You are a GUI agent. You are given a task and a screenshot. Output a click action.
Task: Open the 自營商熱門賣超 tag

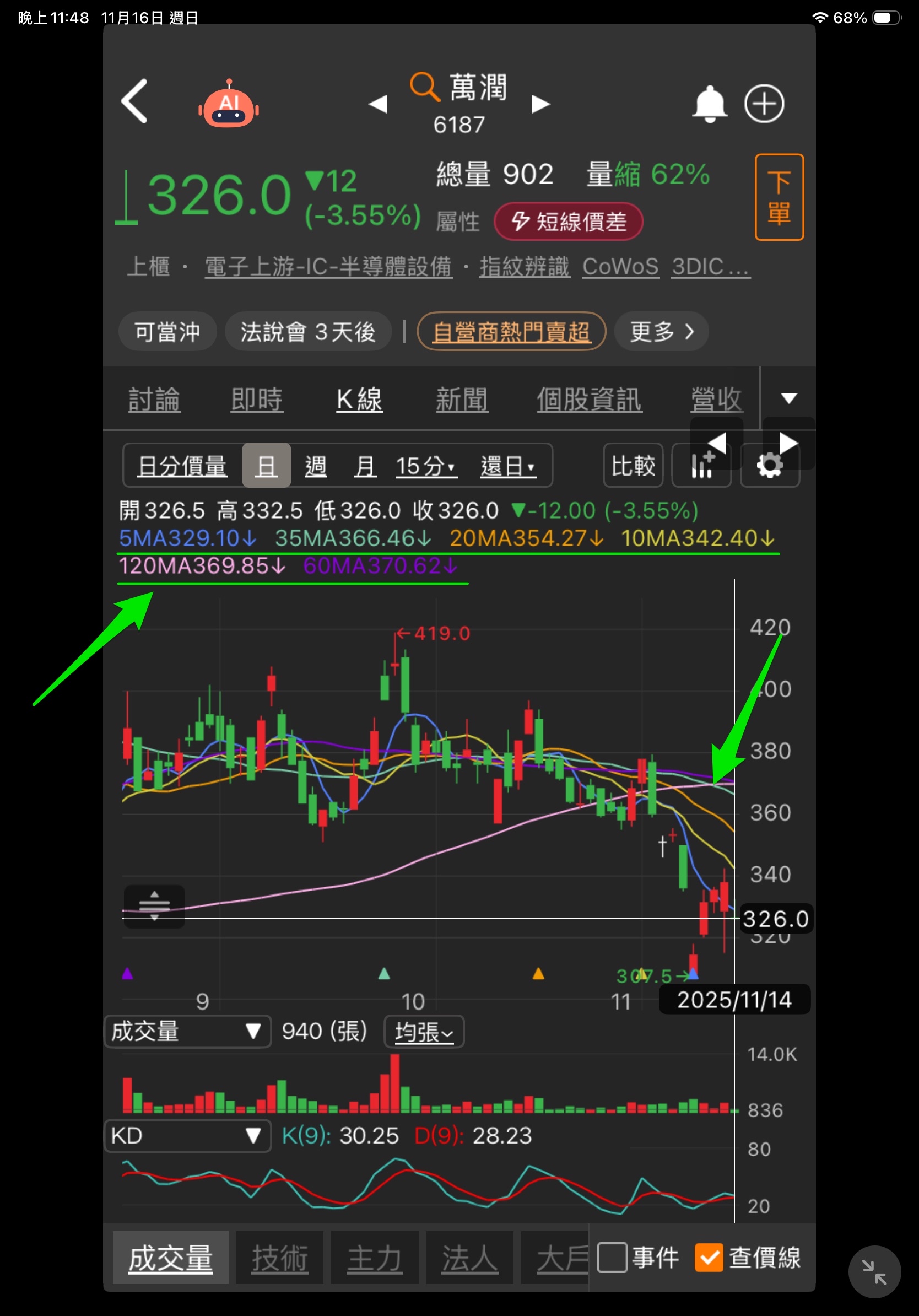(x=511, y=331)
